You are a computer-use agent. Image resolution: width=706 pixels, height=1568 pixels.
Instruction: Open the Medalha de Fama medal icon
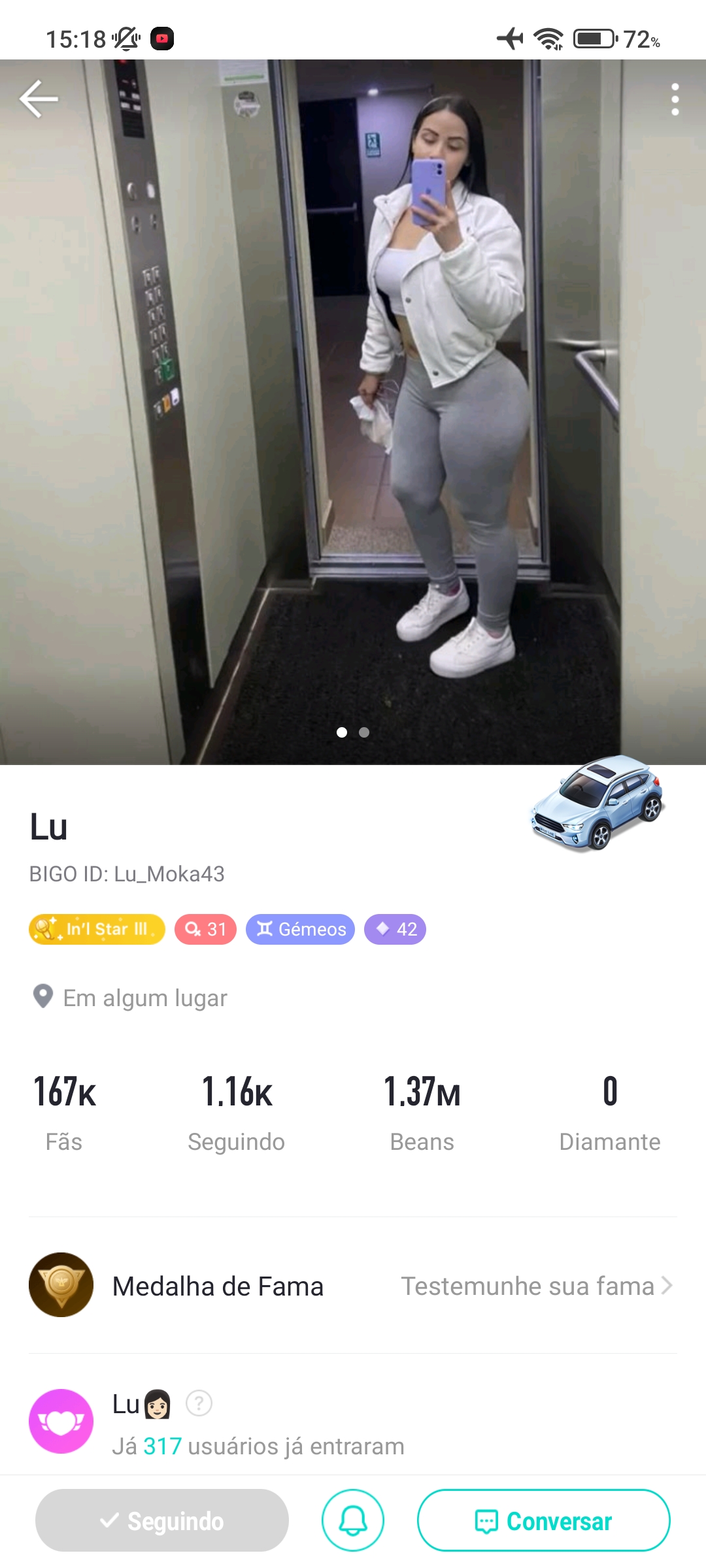(x=61, y=1286)
